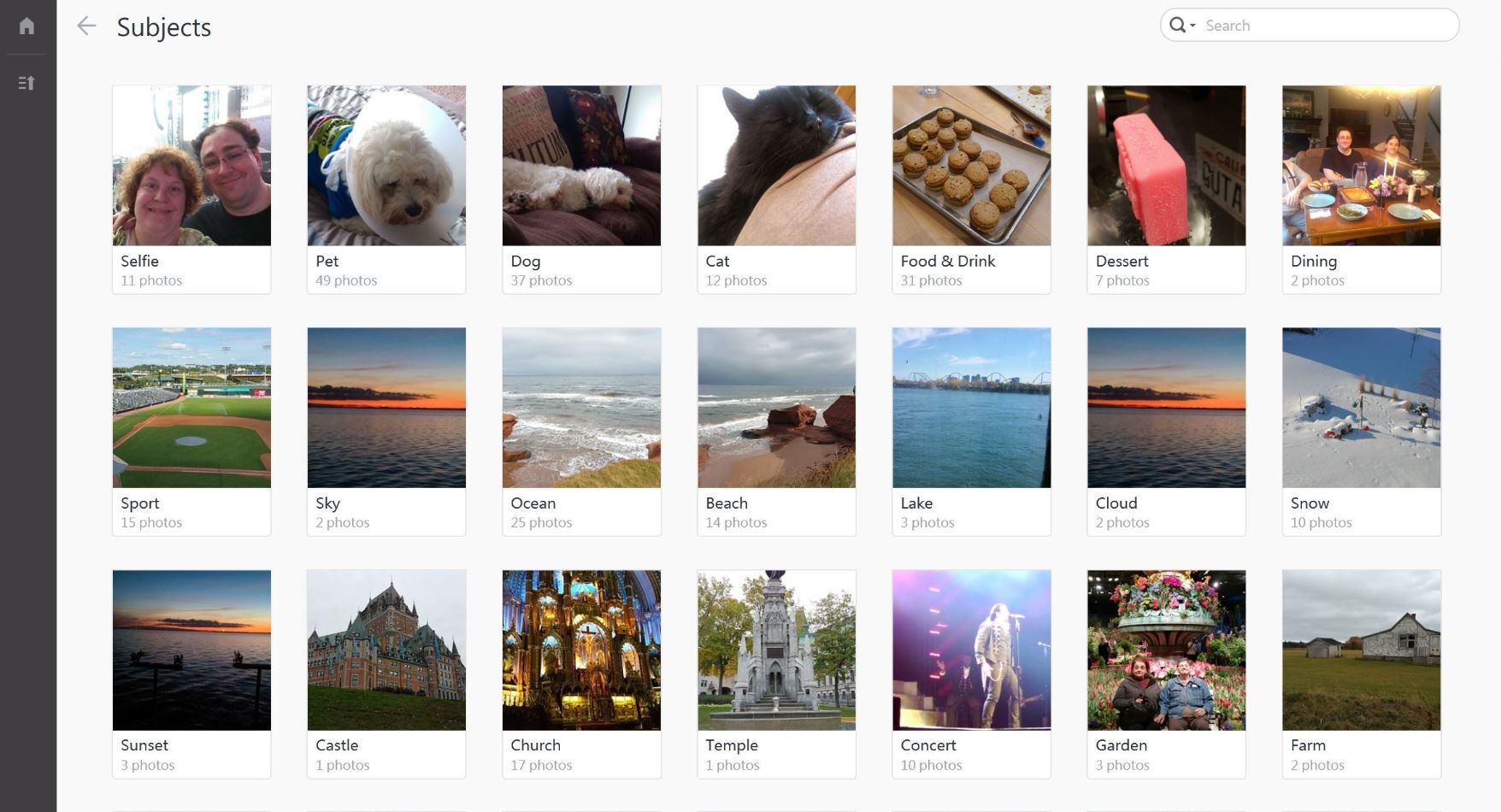Image resolution: width=1501 pixels, height=812 pixels.
Task: Open the Selfie album
Action: (x=191, y=189)
